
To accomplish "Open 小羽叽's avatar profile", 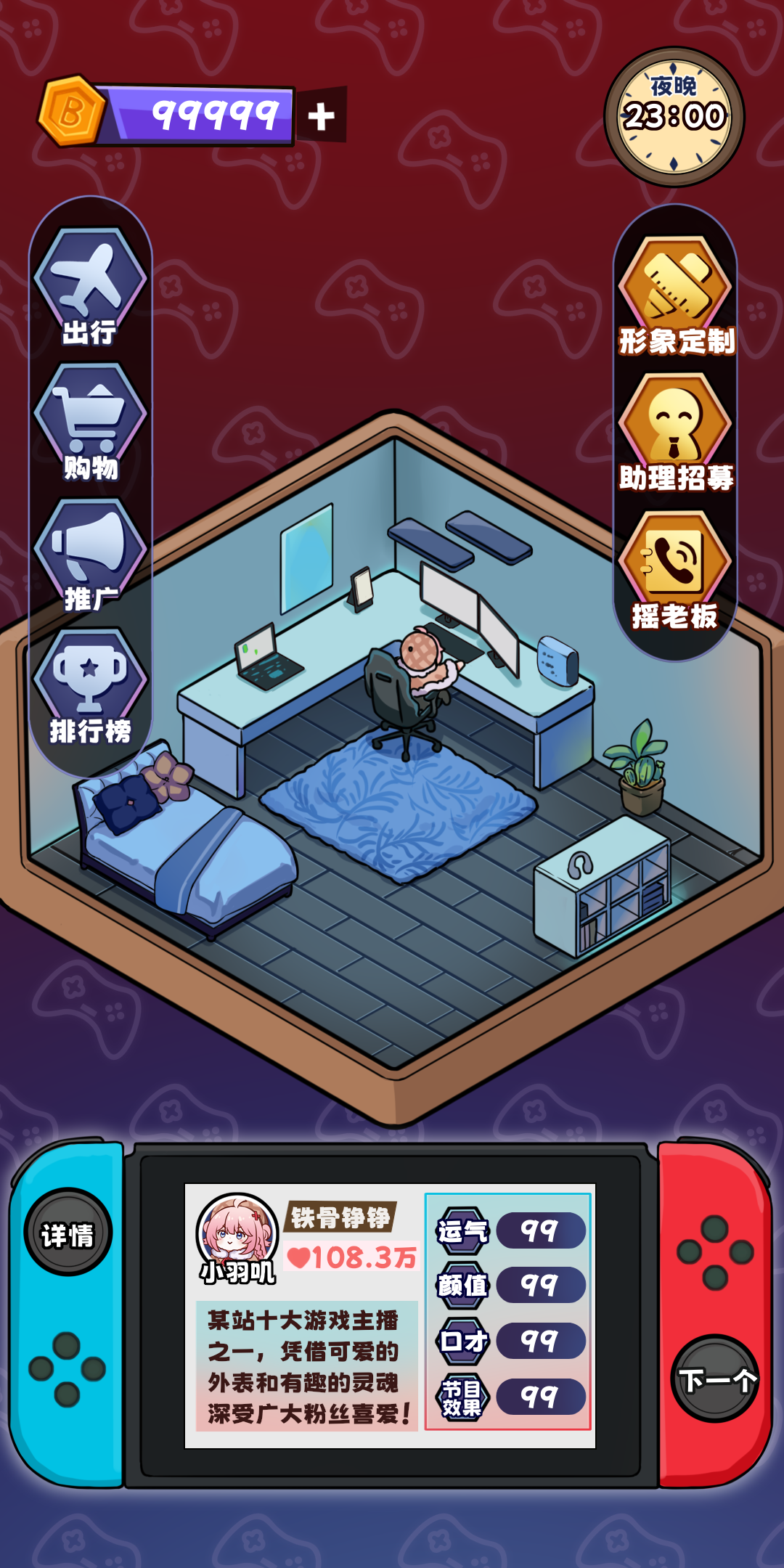I will [x=237, y=1233].
